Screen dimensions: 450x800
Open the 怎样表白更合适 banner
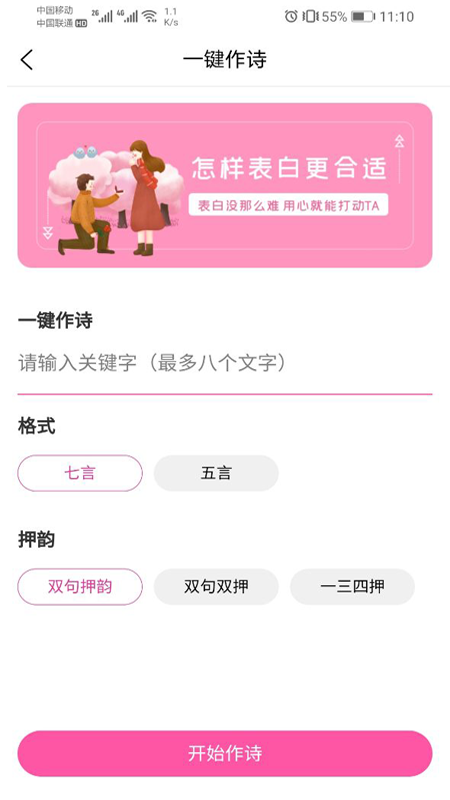tap(225, 185)
